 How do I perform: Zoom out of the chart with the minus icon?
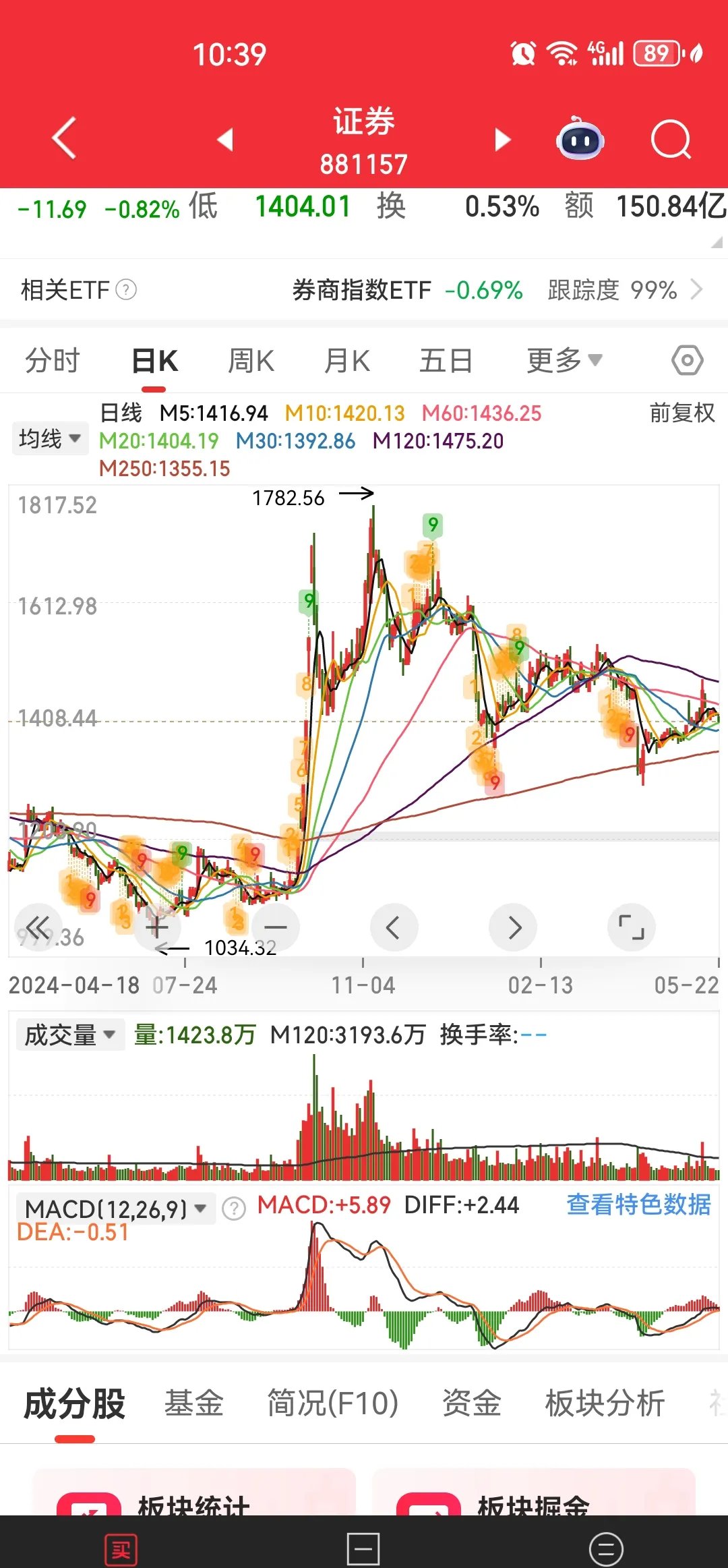coord(276,927)
